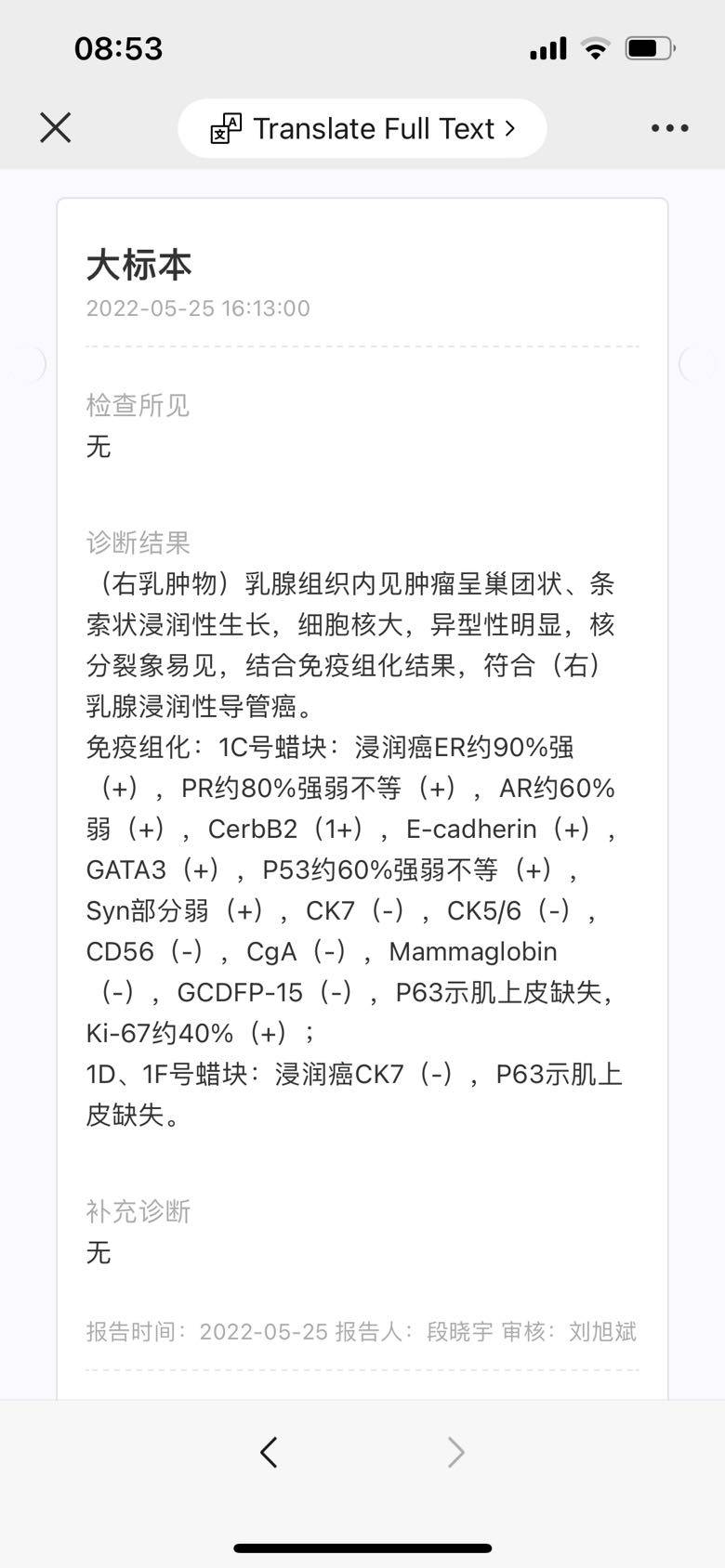The width and height of the screenshot is (725, 1568).
Task: Tap Translate Full Text button
Action: pos(362,128)
